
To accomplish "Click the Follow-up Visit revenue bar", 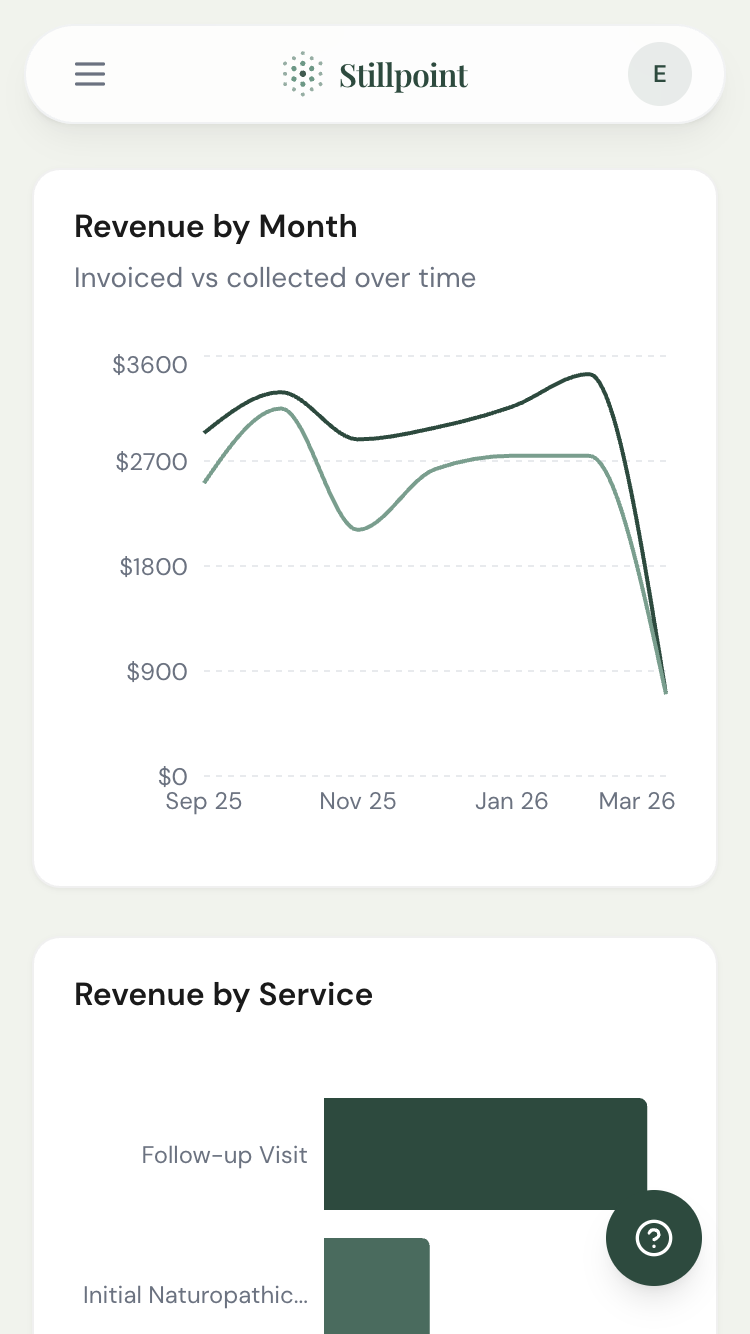I will (x=485, y=1154).
